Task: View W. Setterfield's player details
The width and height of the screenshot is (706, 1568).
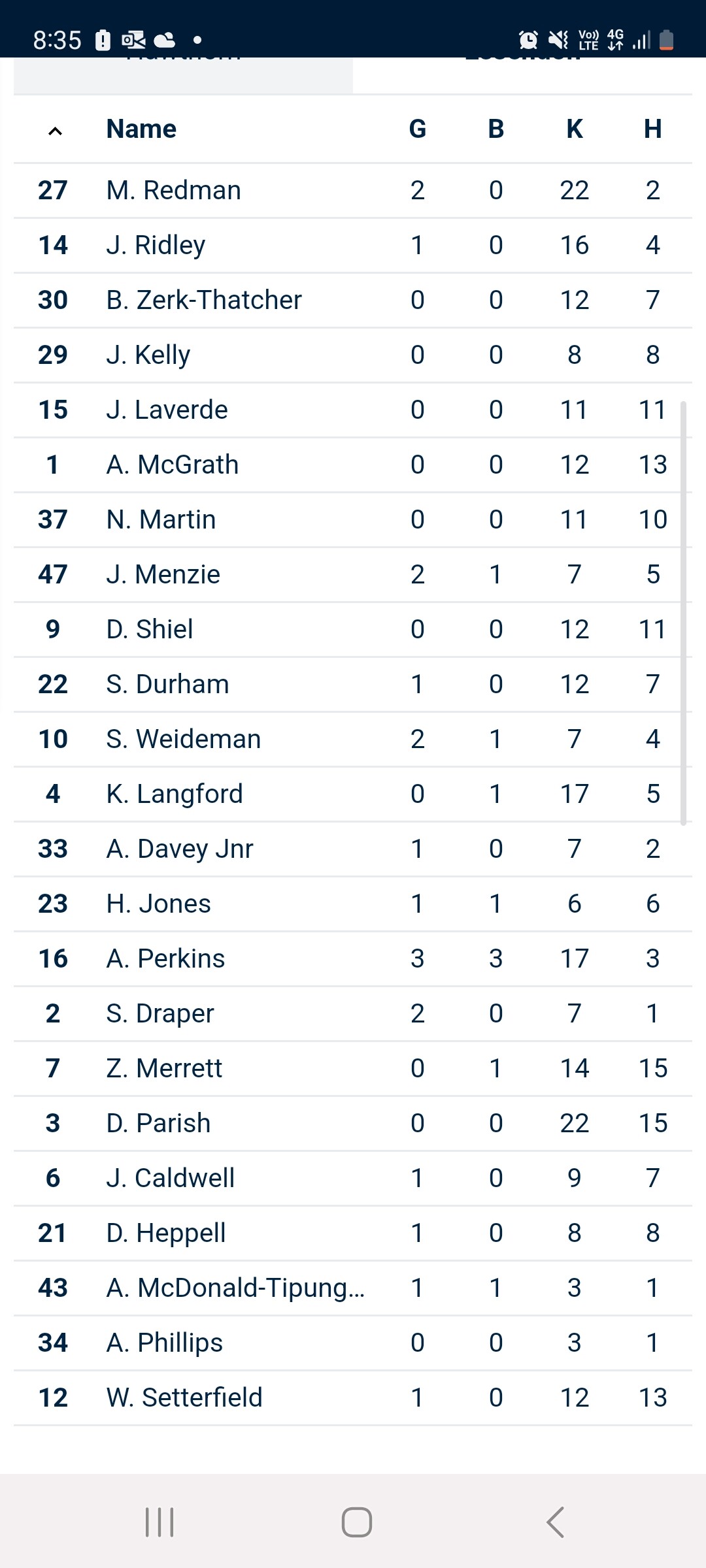Action: pos(353,1398)
